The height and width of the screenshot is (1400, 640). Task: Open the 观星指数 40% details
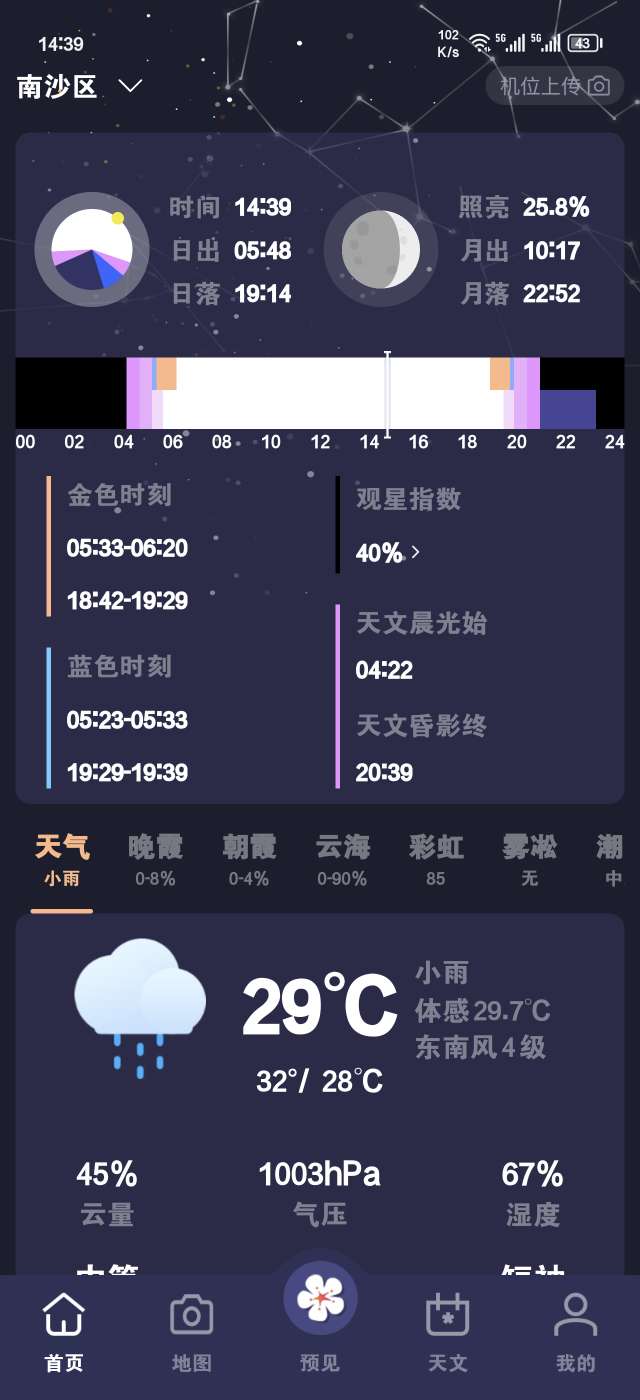point(388,552)
